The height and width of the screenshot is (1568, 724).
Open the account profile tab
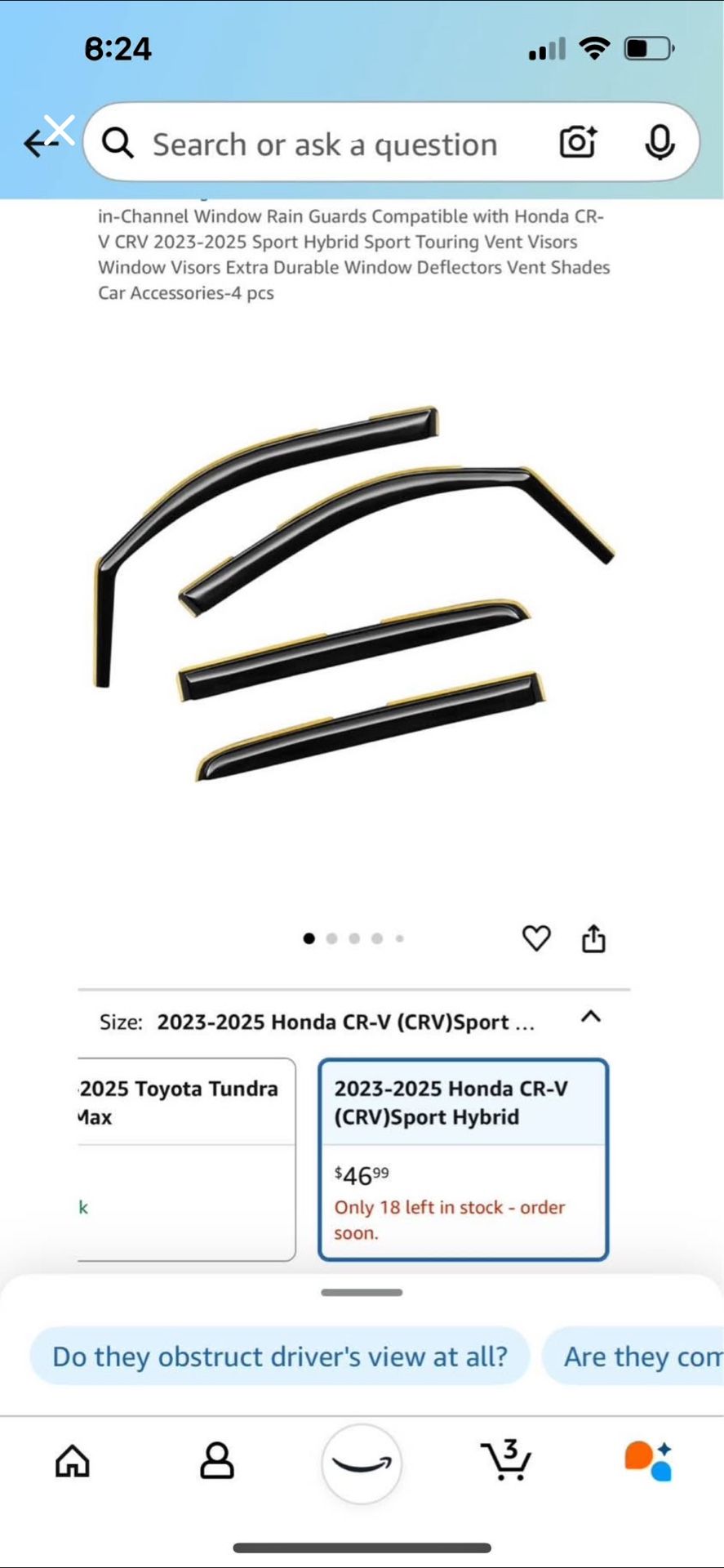coord(217,1461)
